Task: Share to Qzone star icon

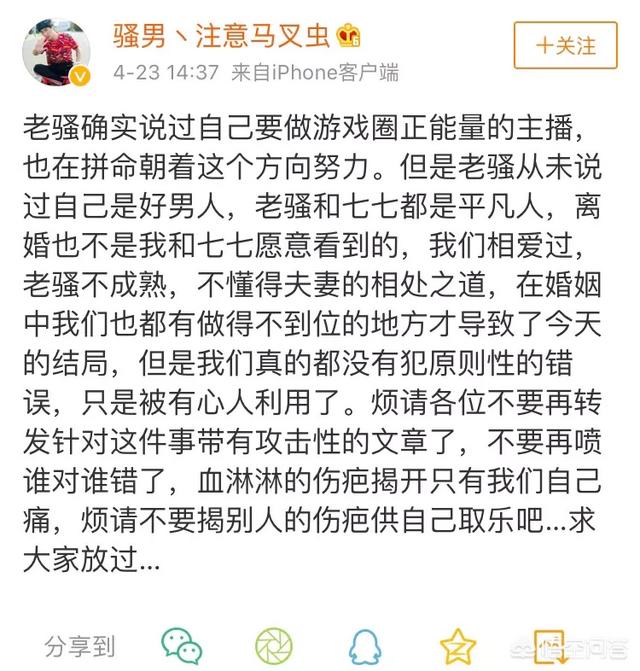Action: 457,646
